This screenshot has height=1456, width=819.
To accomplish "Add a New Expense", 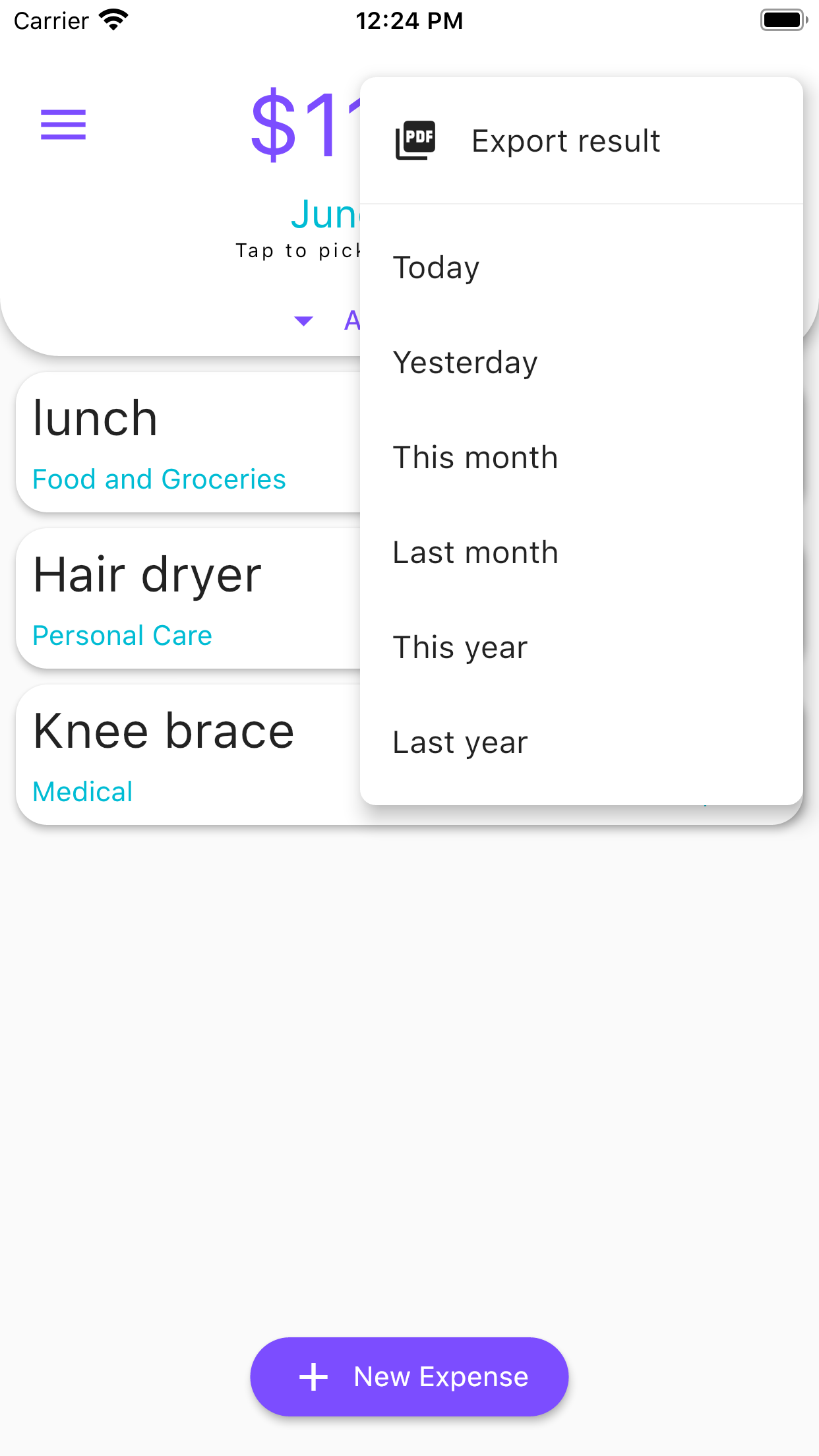I will coord(409,1376).
